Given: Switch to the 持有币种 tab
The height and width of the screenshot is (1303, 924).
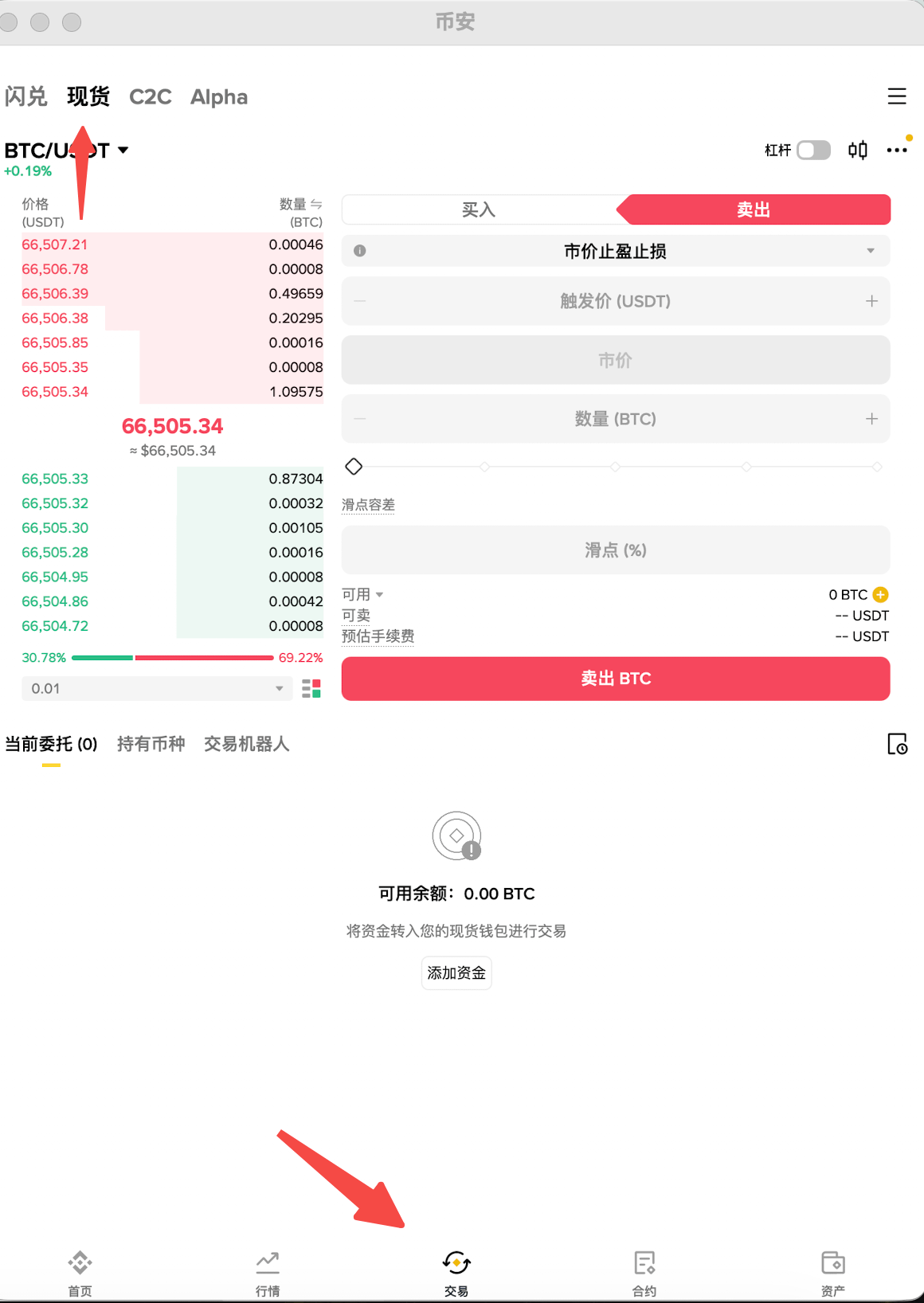Looking at the screenshot, I should [150, 744].
